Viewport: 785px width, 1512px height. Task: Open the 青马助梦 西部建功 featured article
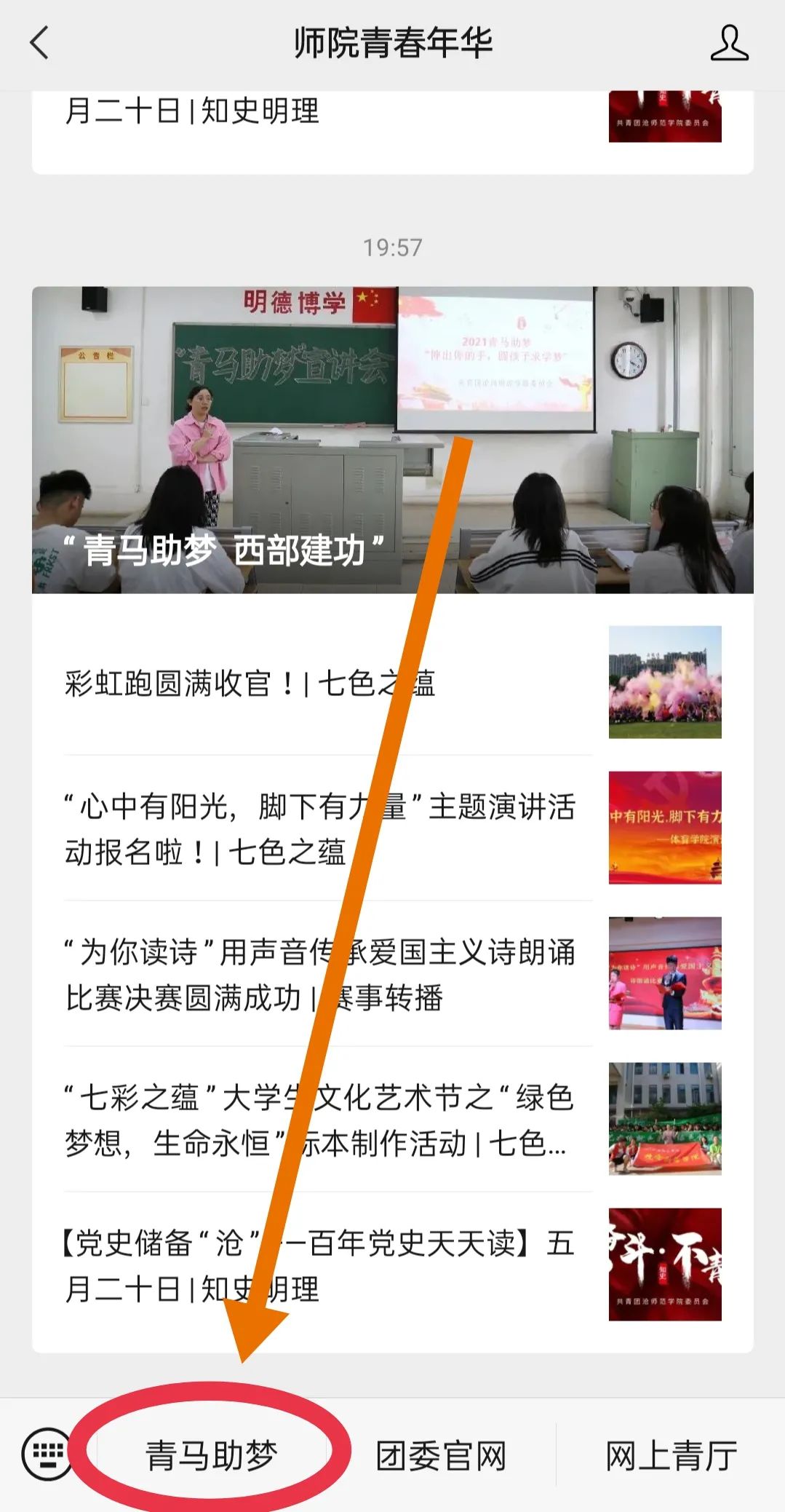[x=392, y=440]
